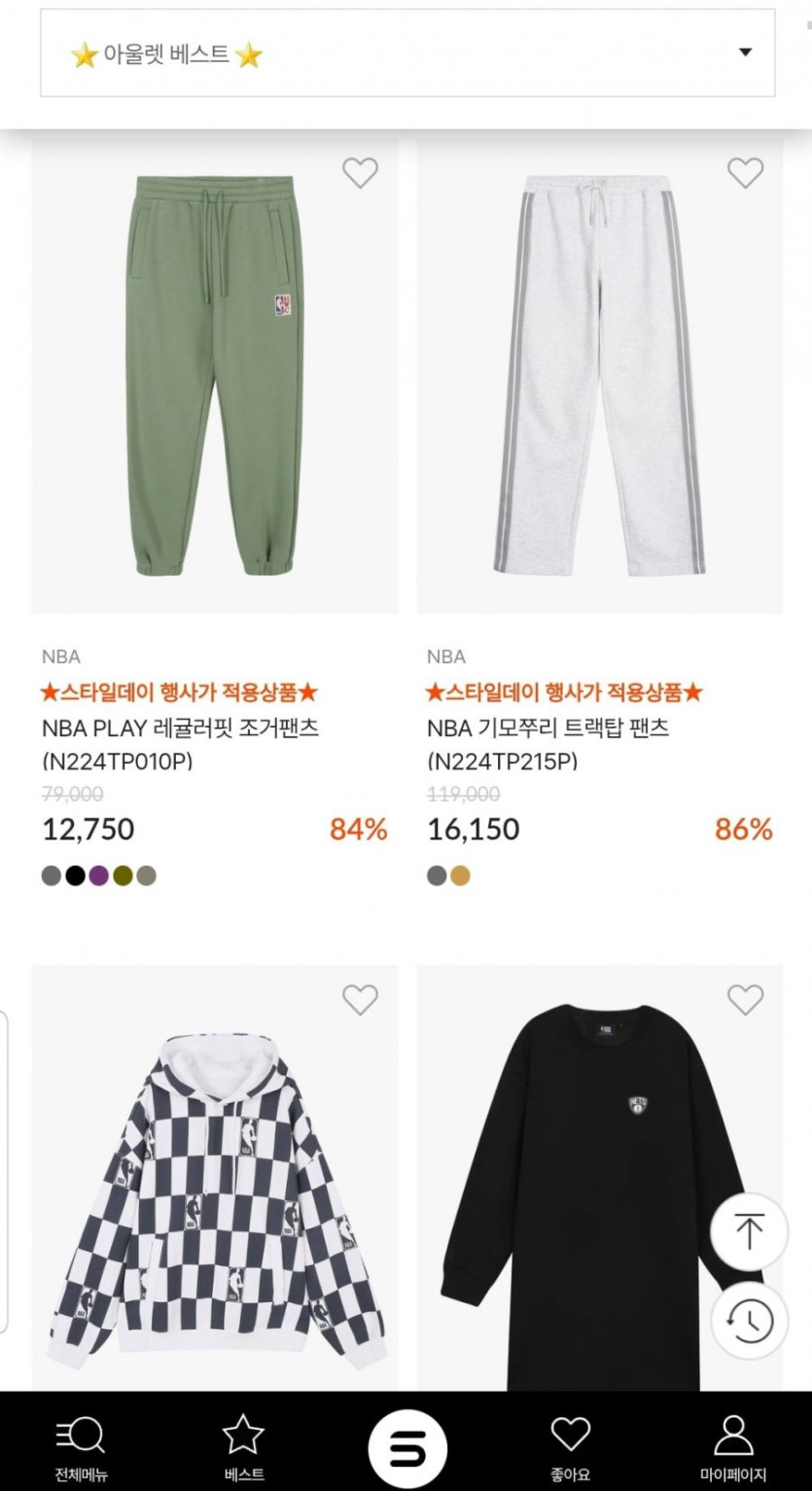Like the checkered NBA hoodie
The height and width of the screenshot is (1491, 812).
coord(360,999)
